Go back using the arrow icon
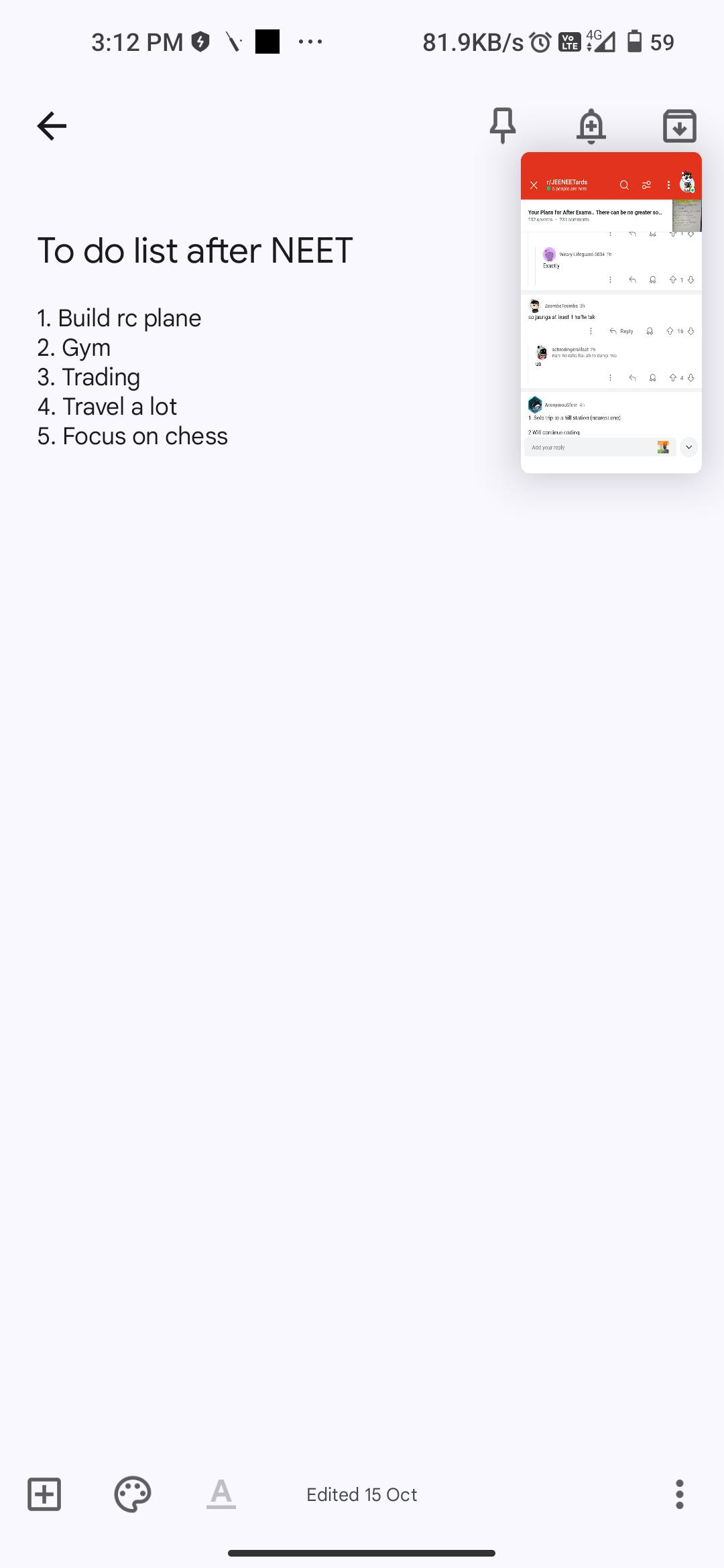Image resolution: width=724 pixels, height=1568 pixels. click(x=52, y=126)
